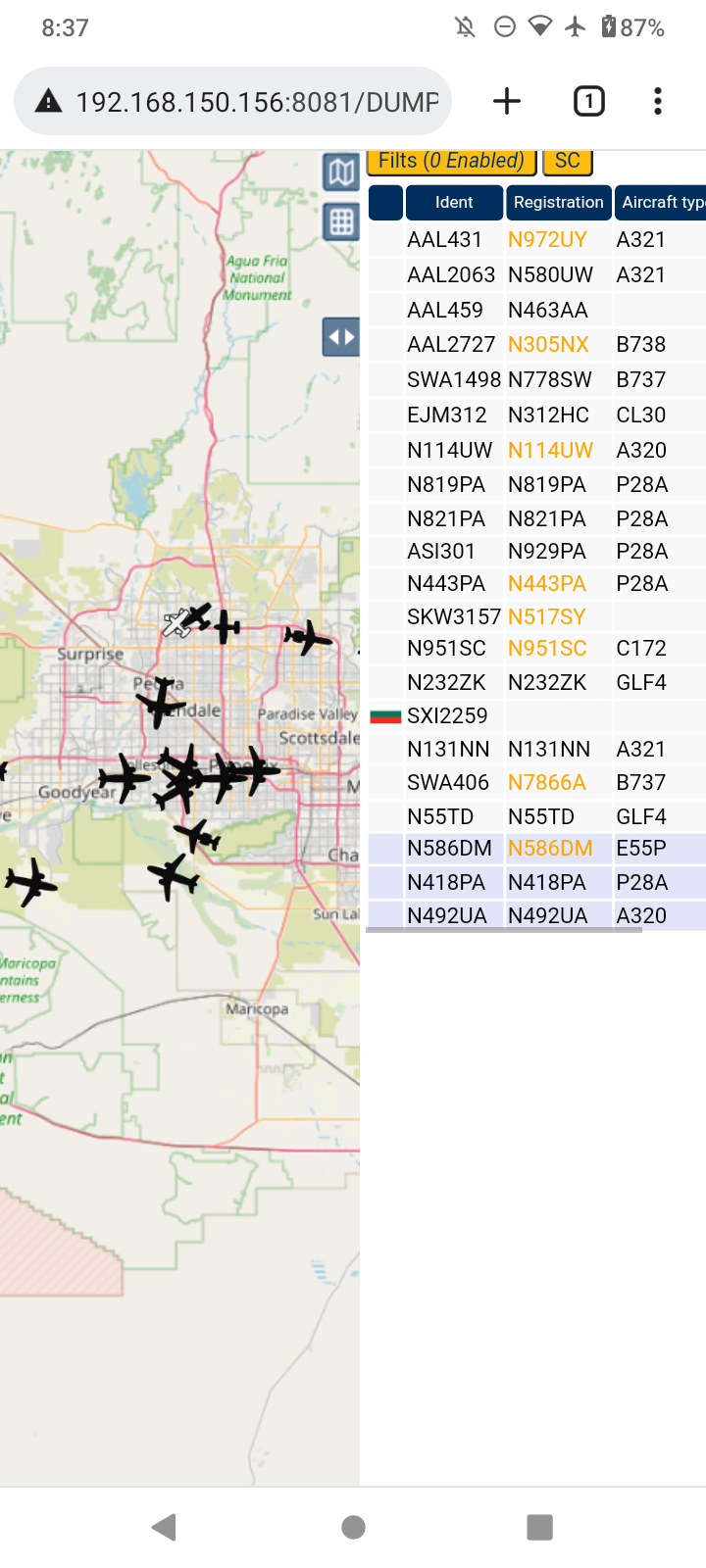This screenshot has width=706, height=1568.
Task: Open a new browser tab
Action: click(507, 101)
